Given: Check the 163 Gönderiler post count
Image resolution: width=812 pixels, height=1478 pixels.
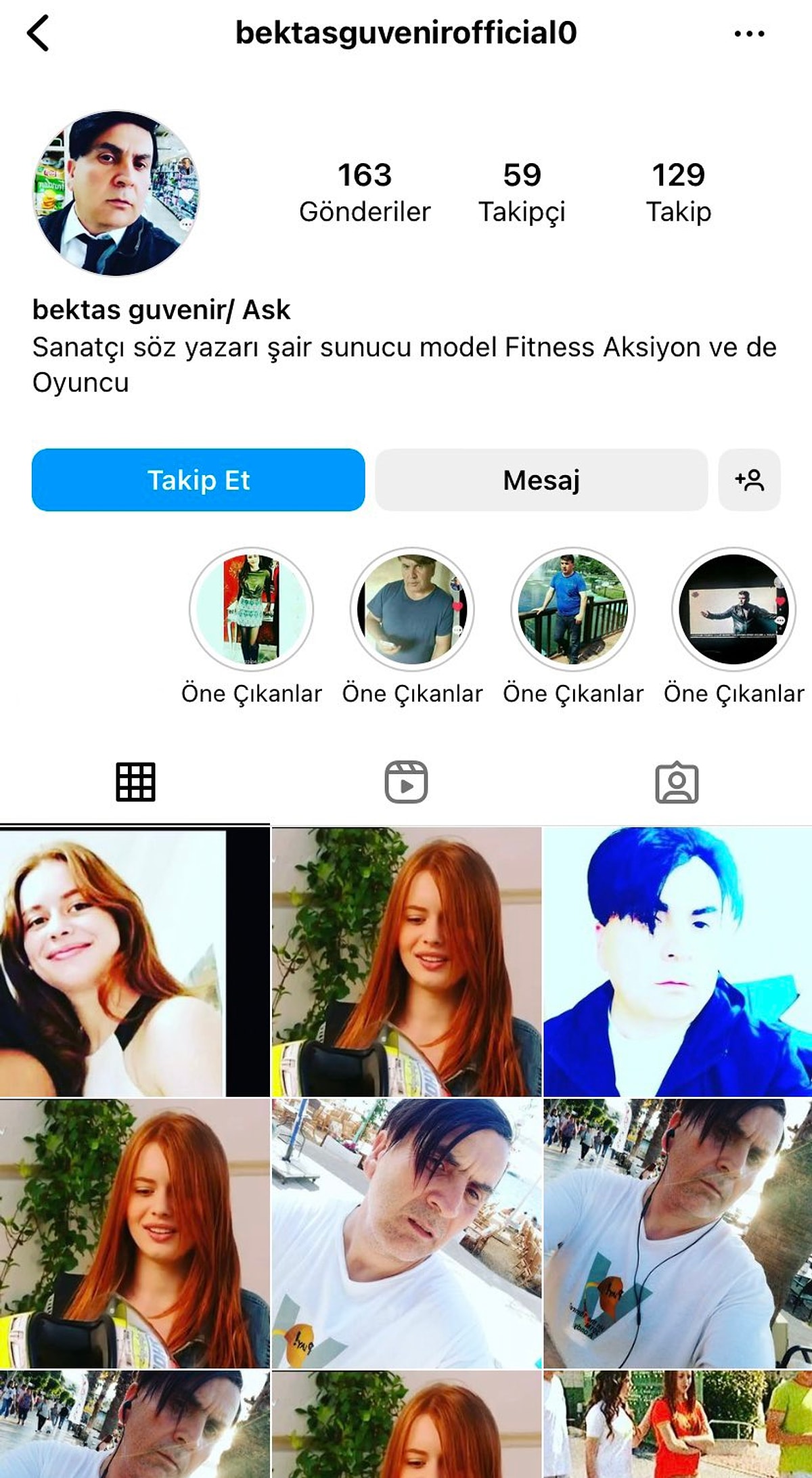Looking at the screenshot, I should click(x=365, y=192).
